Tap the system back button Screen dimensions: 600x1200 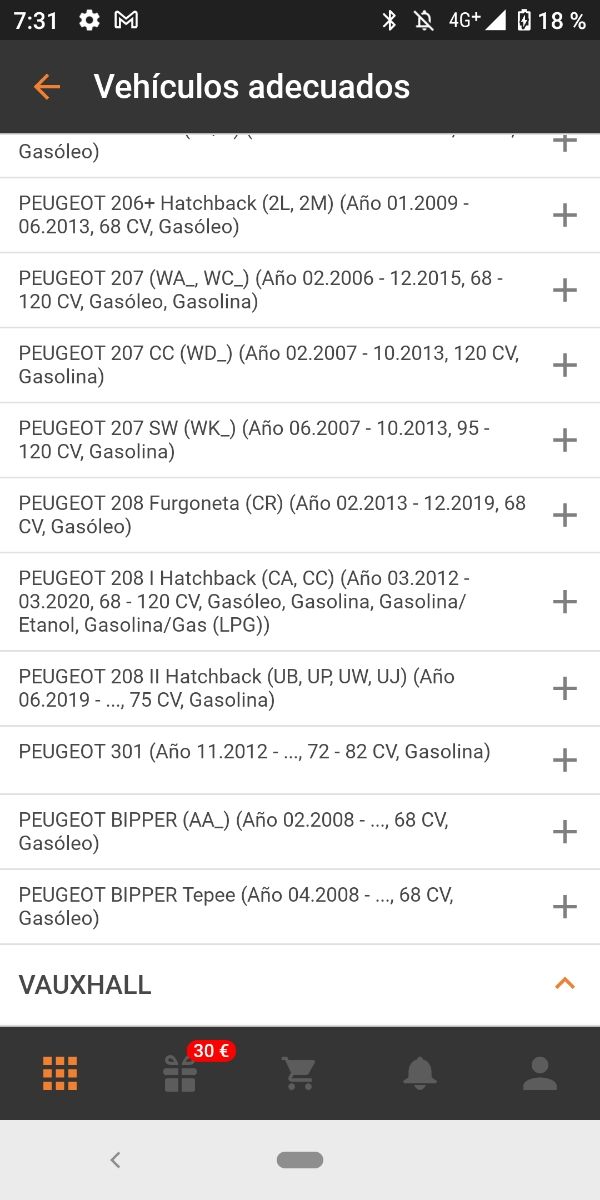(115, 1160)
